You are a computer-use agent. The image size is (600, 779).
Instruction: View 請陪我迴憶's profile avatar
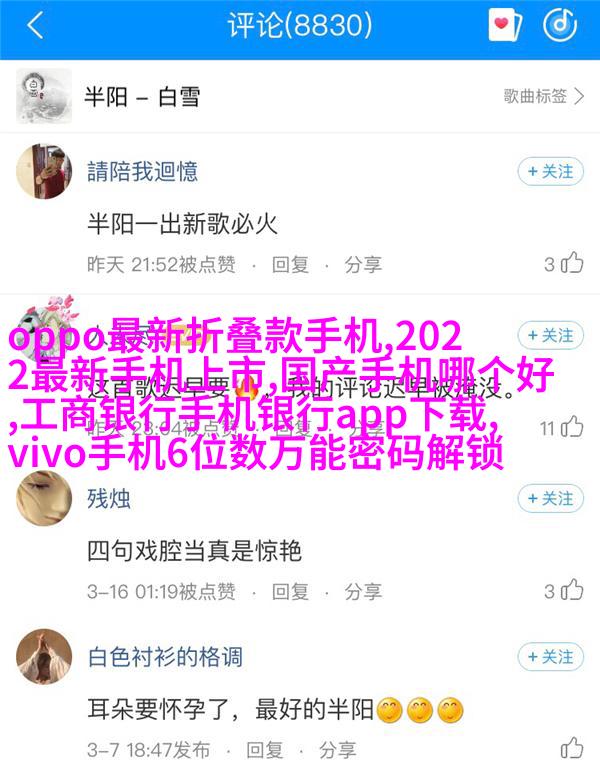point(44,172)
